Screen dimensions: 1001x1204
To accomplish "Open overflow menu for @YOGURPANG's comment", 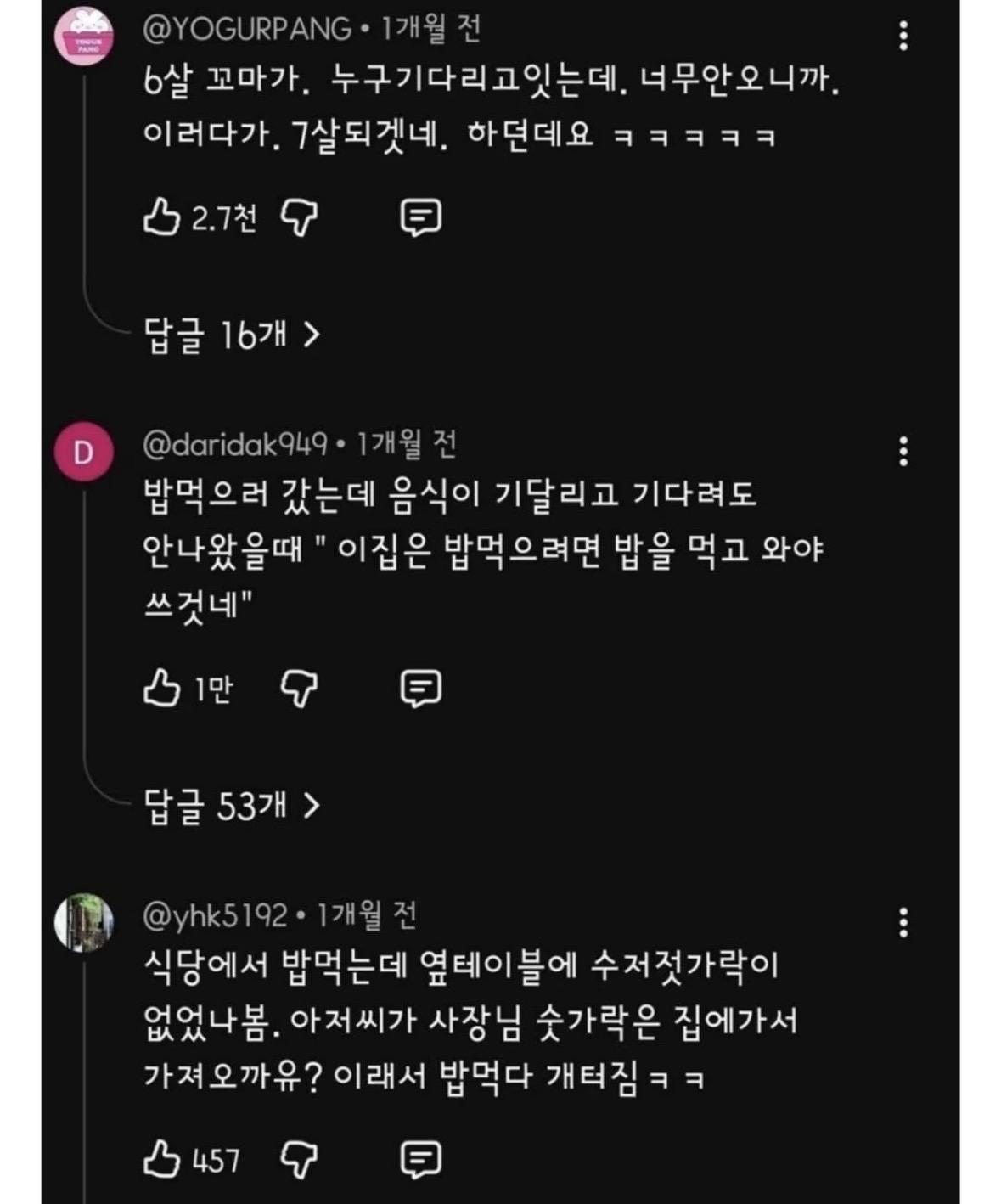I will [x=903, y=36].
